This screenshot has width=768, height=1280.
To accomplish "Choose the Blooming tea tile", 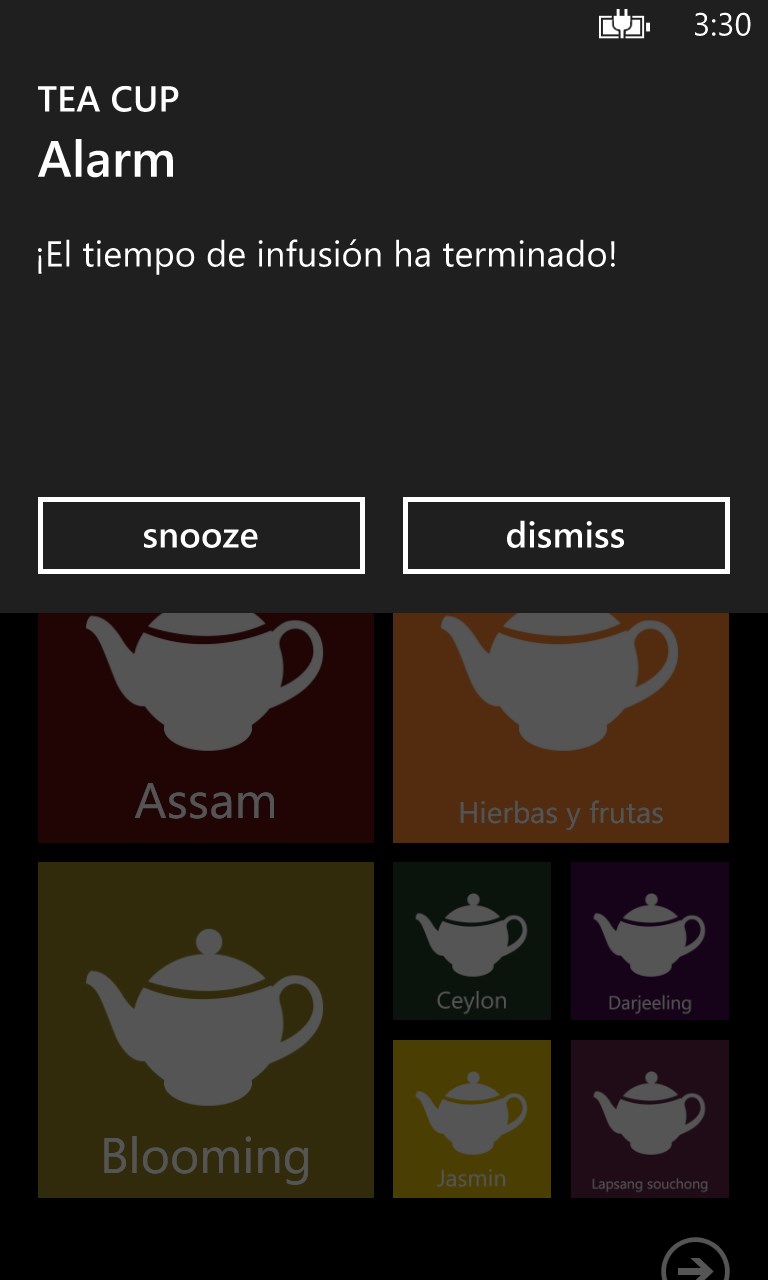I will 206,1029.
